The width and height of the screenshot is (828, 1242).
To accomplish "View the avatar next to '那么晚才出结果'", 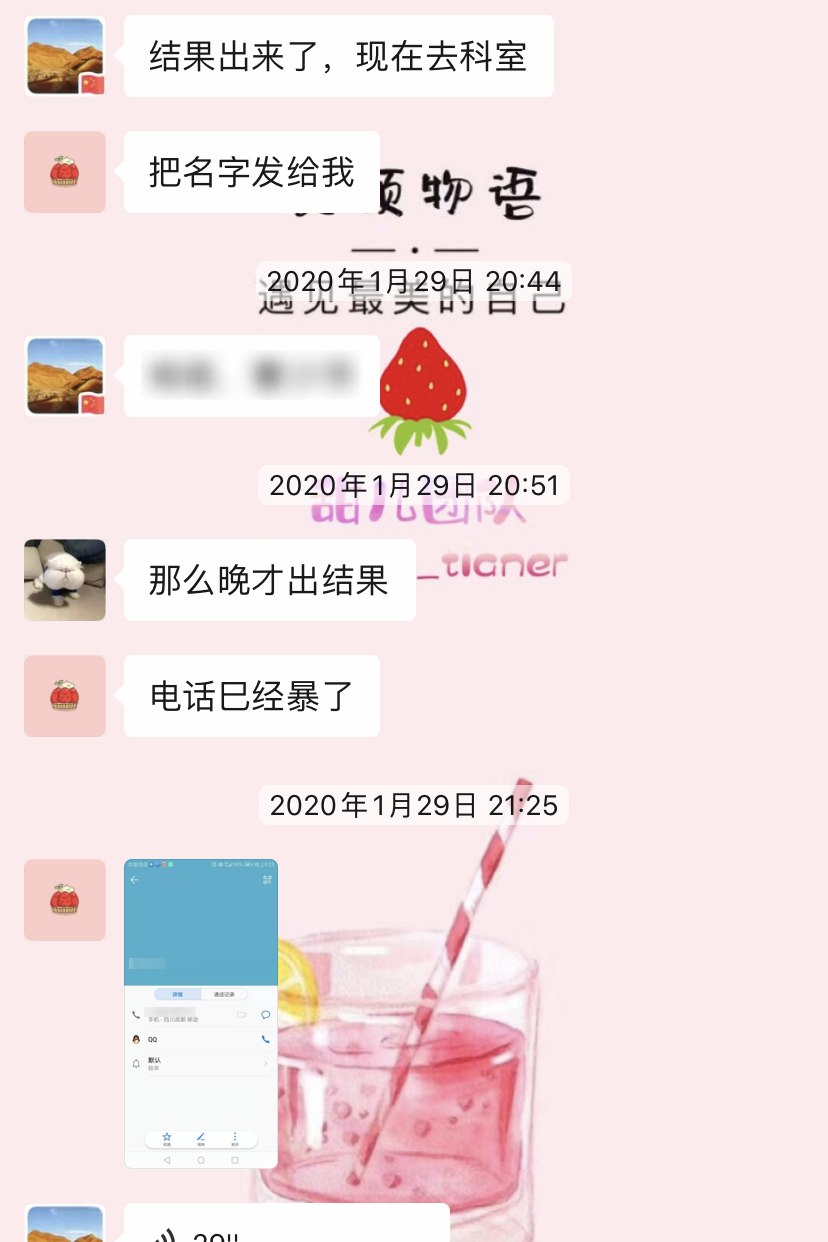I will coord(65,580).
